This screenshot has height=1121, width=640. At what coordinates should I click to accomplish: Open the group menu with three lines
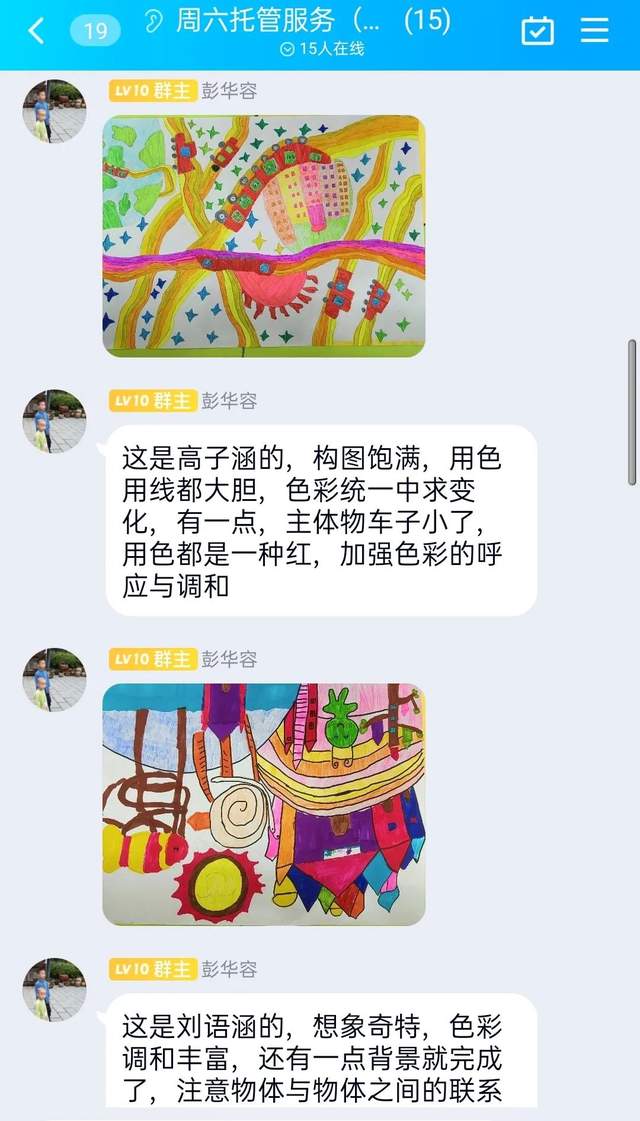[595, 30]
